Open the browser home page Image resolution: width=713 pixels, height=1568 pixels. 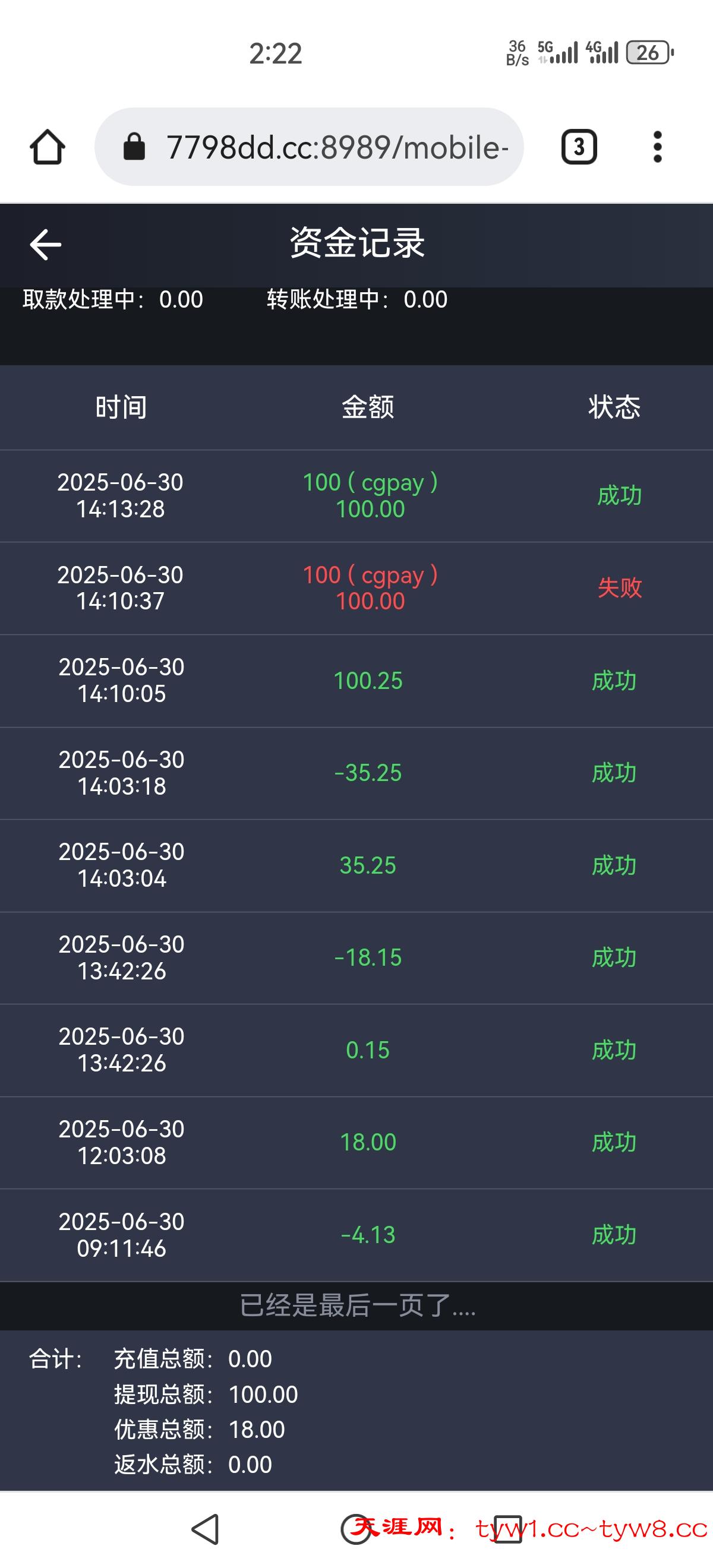click(48, 147)
